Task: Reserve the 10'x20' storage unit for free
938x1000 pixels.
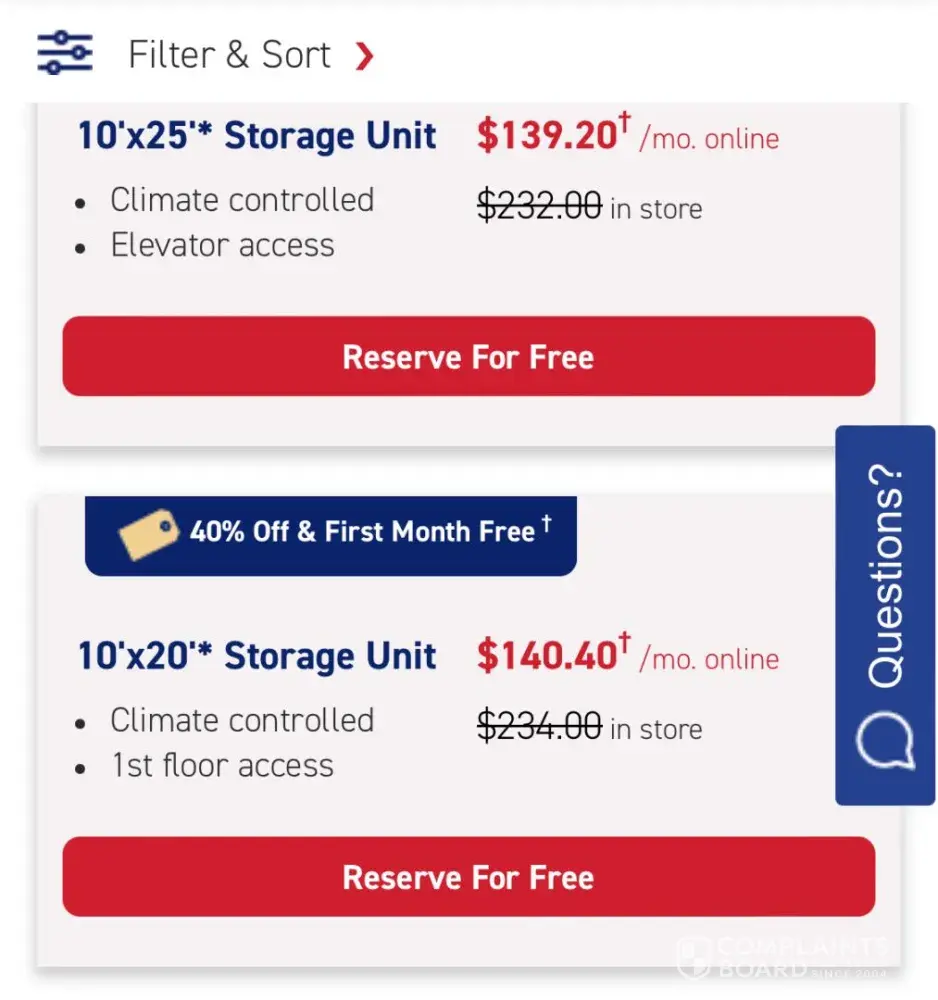Action: tap(468, 877)
